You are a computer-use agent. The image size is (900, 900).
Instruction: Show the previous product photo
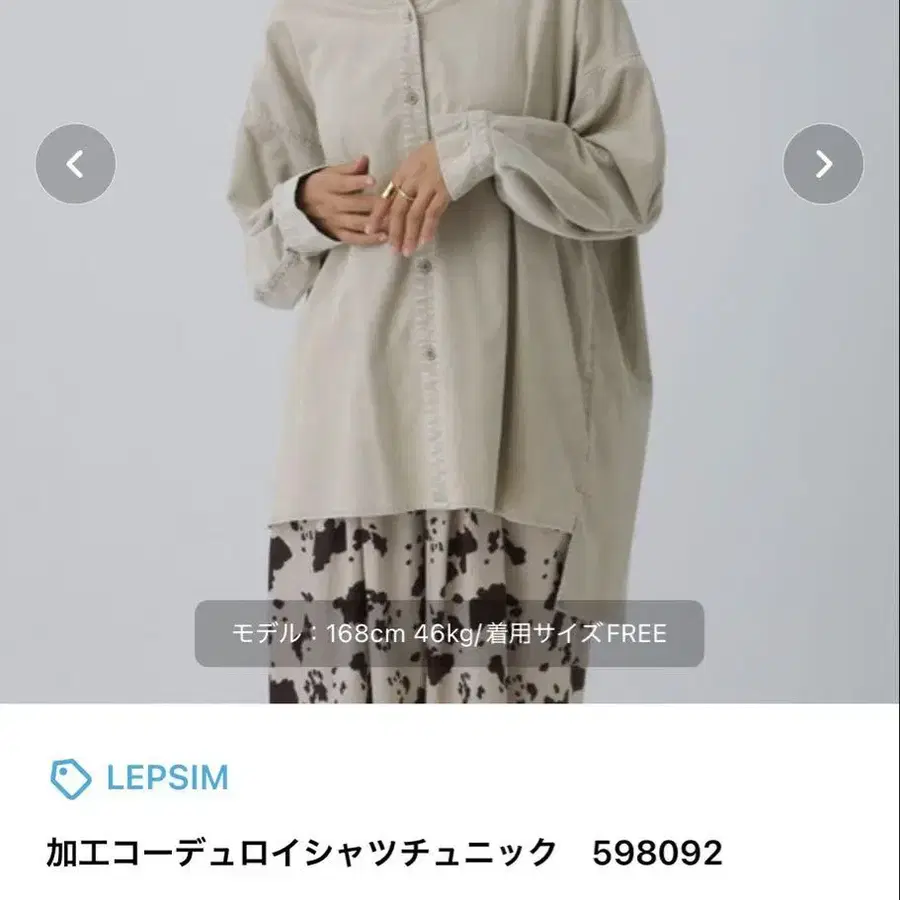click(75, 164)
